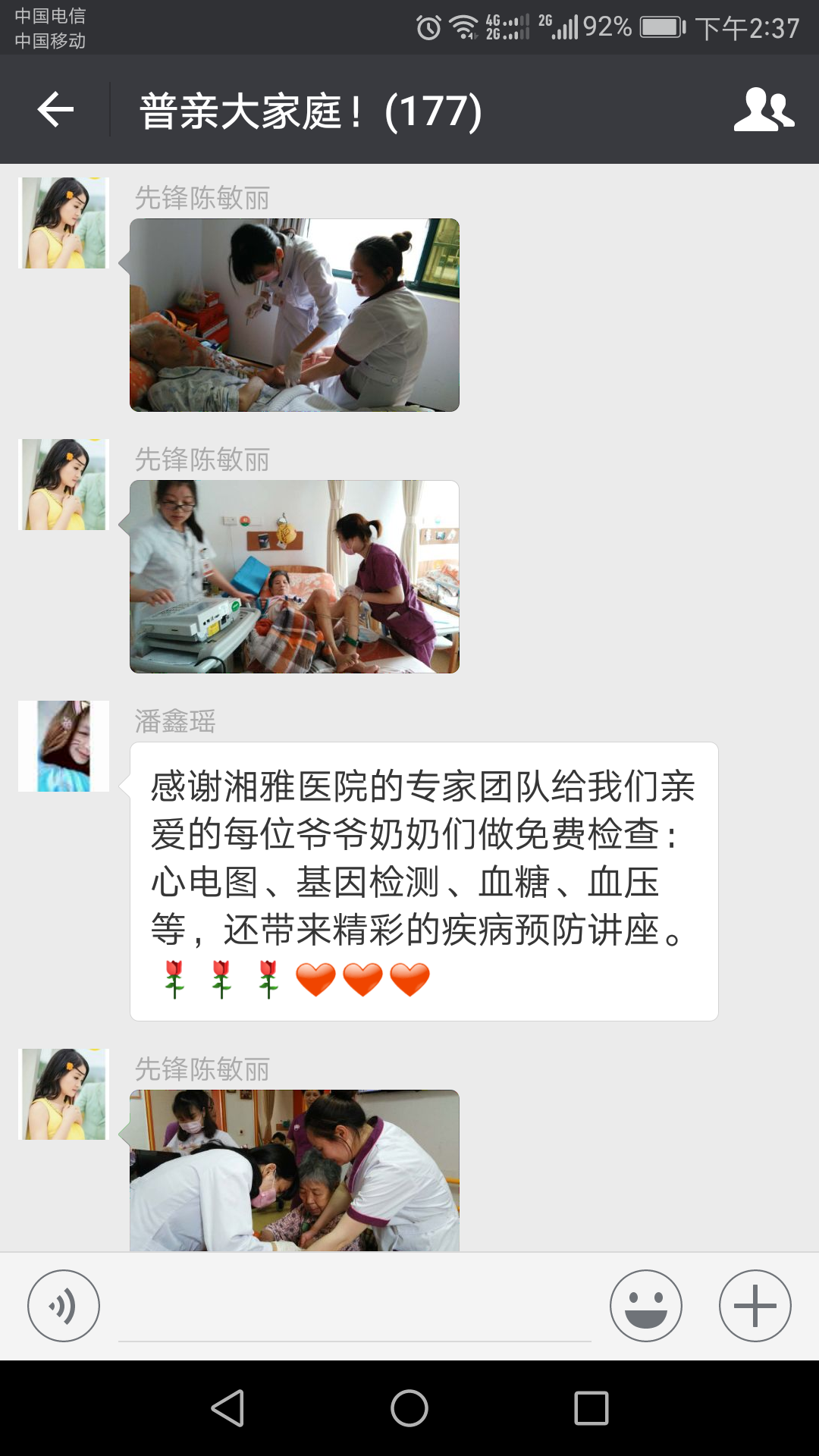Open the bedside treatment photo by nurses

tap(294, 315)
